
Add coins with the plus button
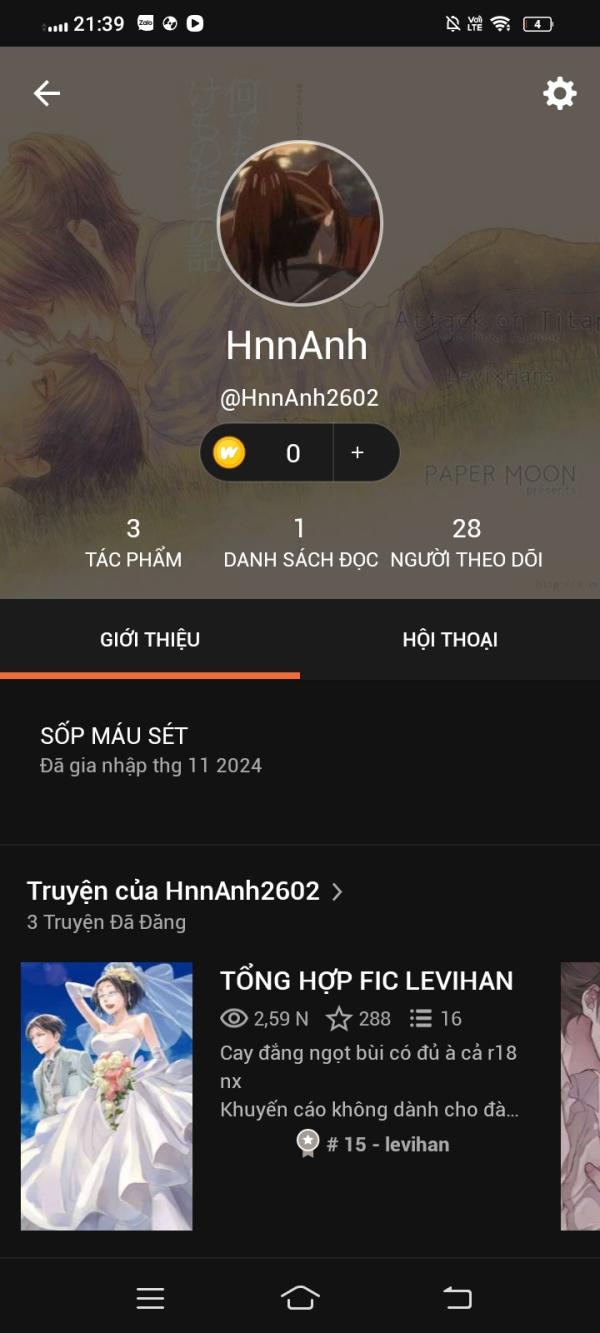358,453
